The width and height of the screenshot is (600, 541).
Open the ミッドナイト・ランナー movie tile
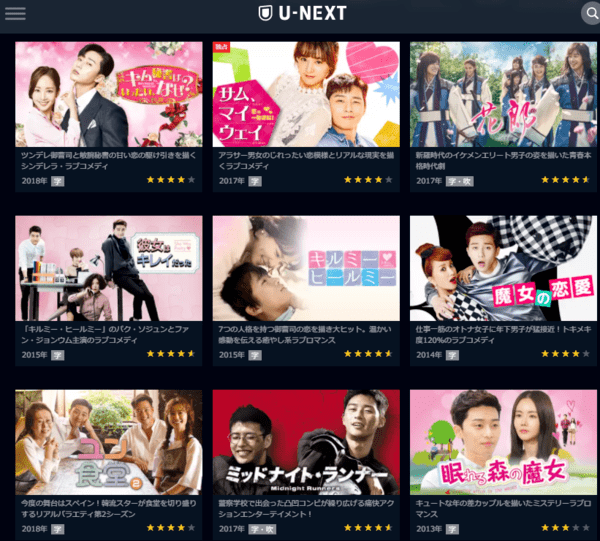point(305,442)
